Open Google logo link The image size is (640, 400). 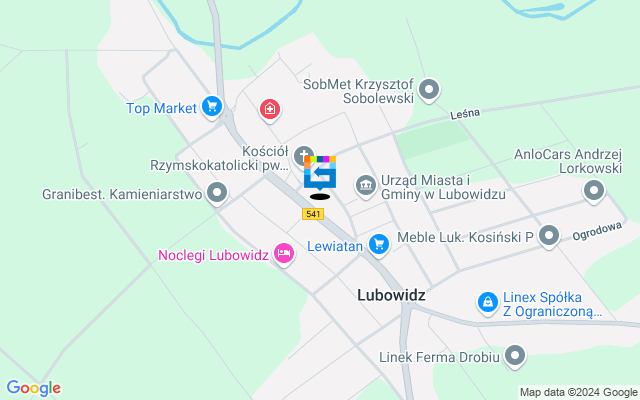point(33,388)
